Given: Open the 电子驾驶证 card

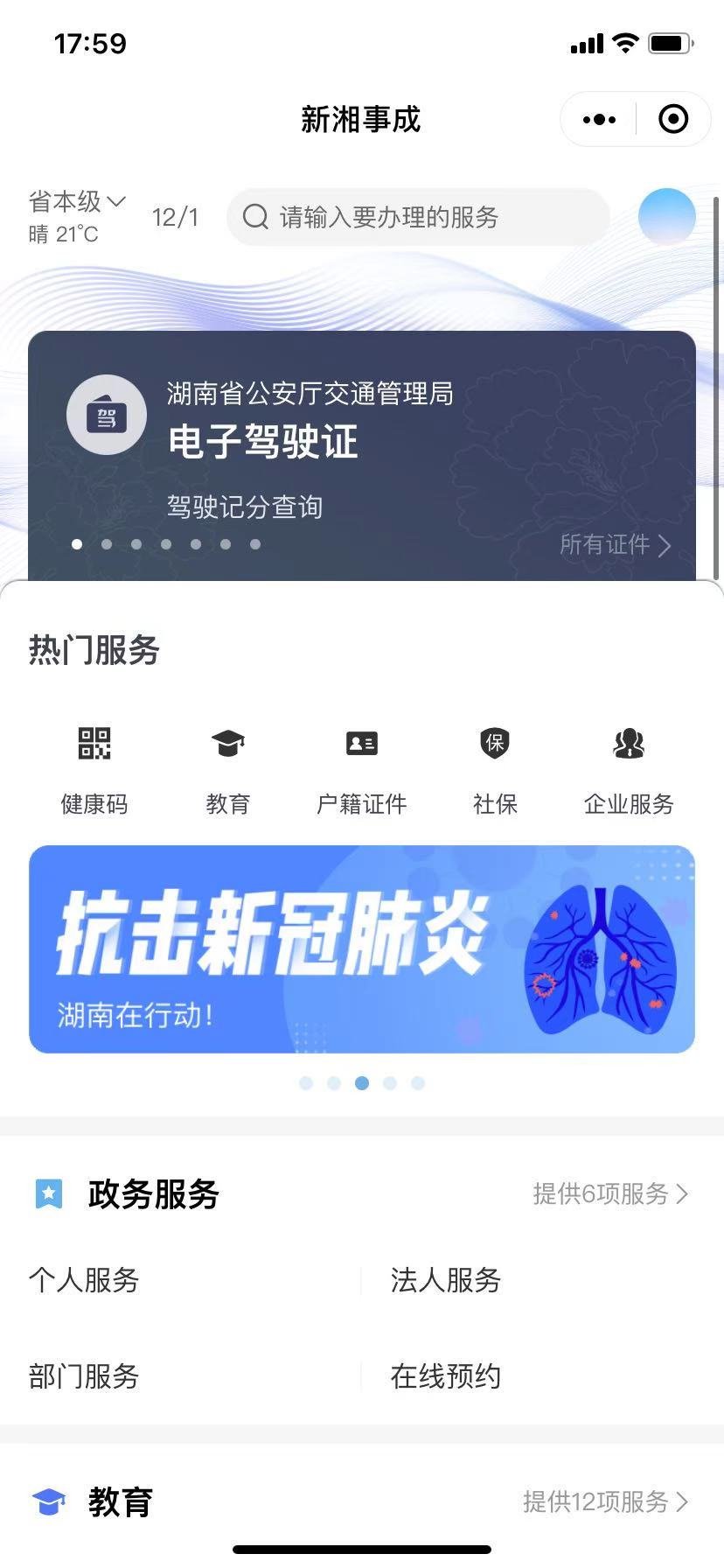Looking at the screenshot, I should (262, 442).
